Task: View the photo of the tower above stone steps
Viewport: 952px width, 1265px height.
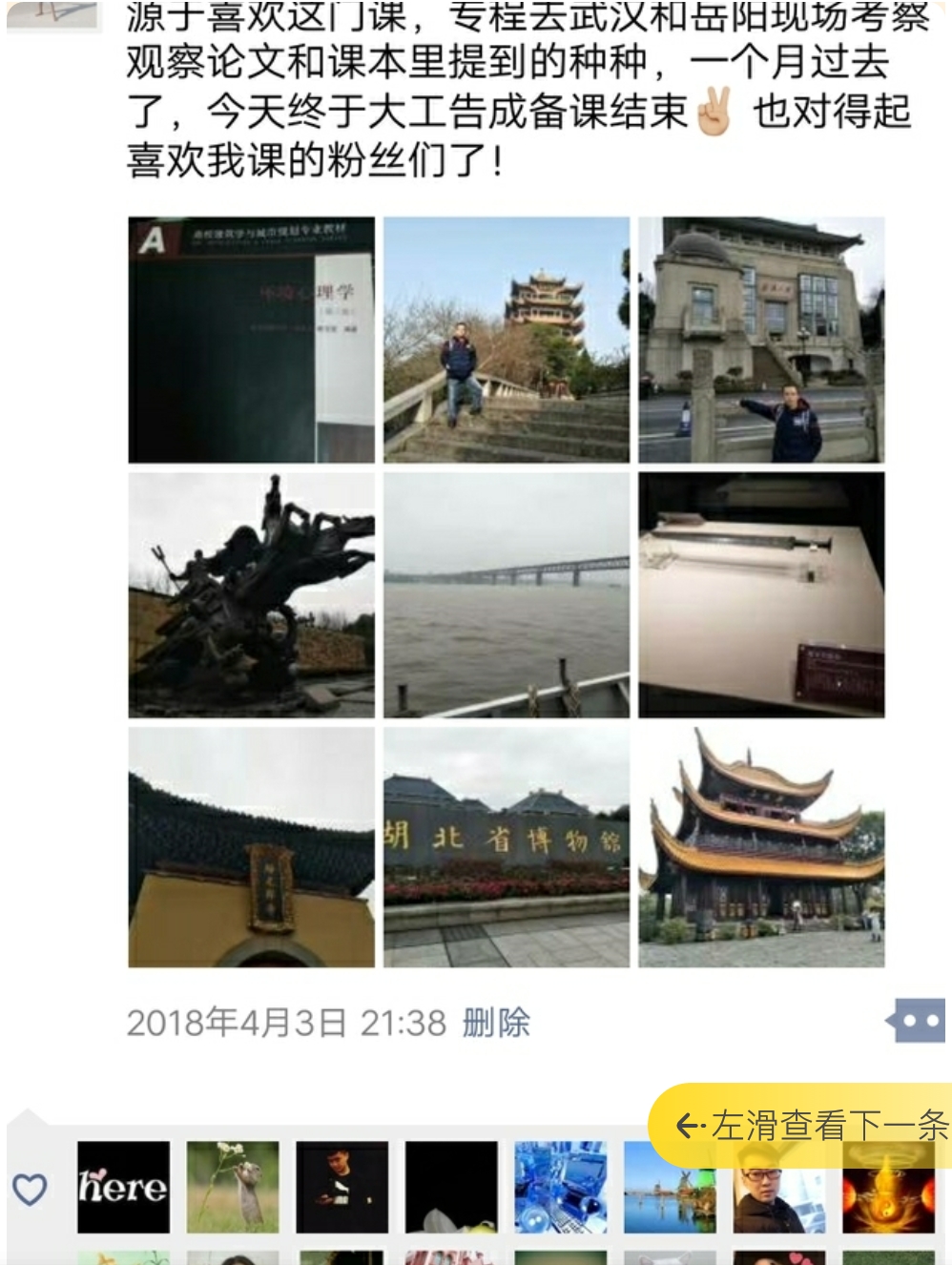Action: pyautogui.click(x=507, y=340)
